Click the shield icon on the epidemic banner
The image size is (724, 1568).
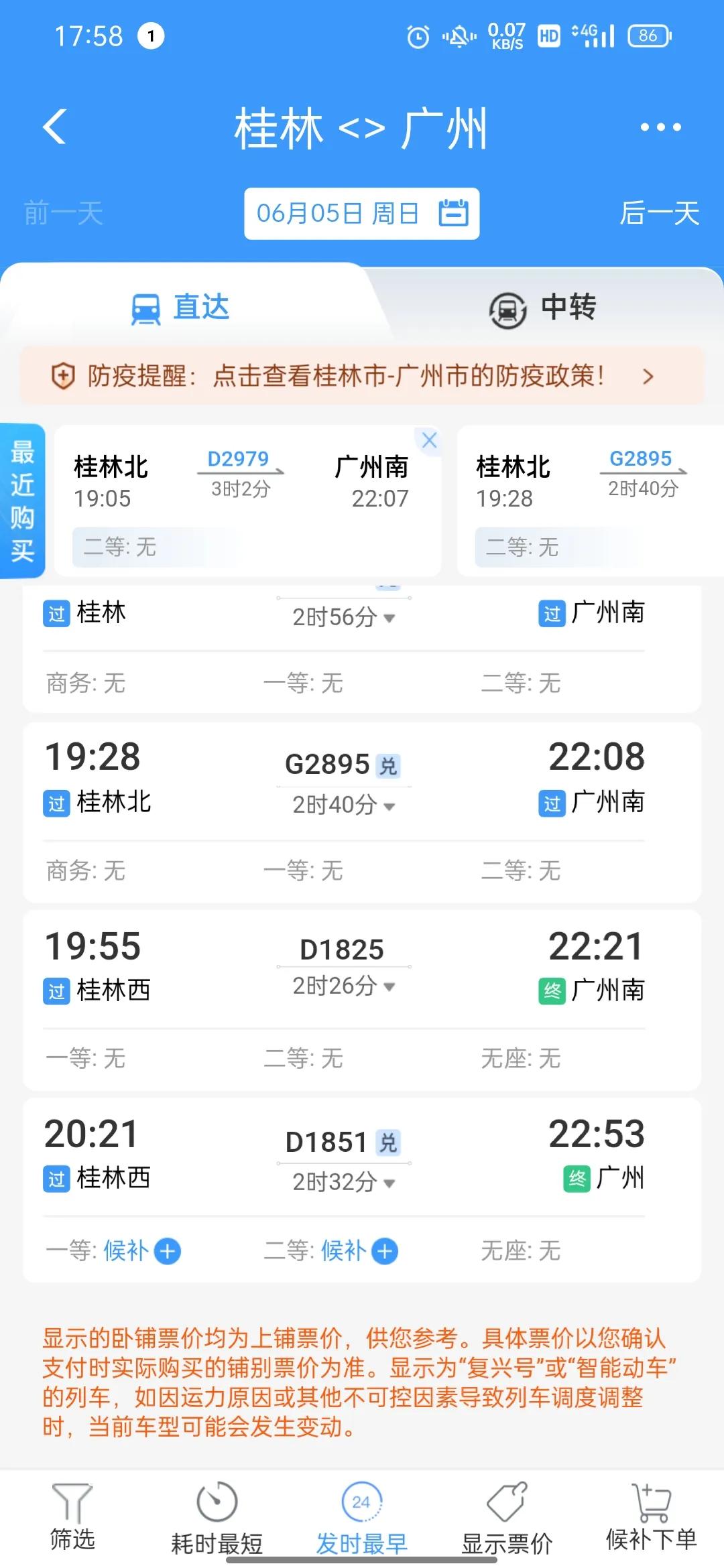coord(62,376)
